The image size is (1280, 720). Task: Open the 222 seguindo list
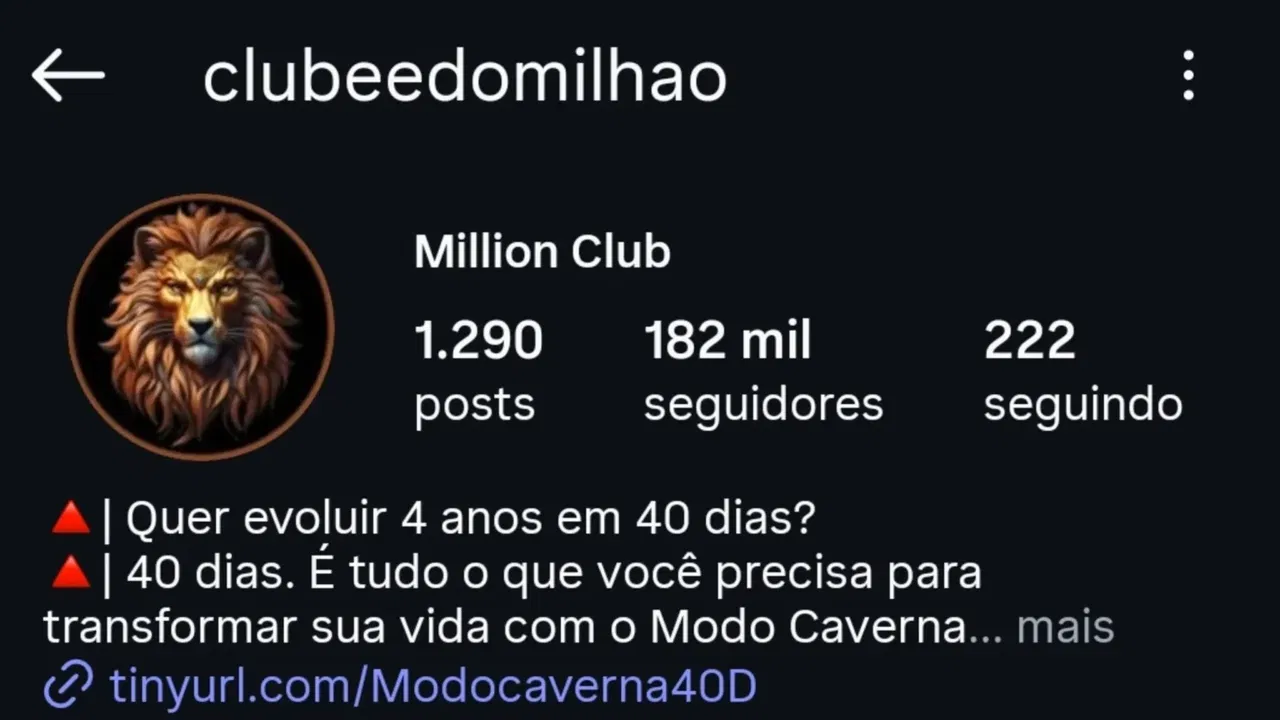coord(1082,370)
